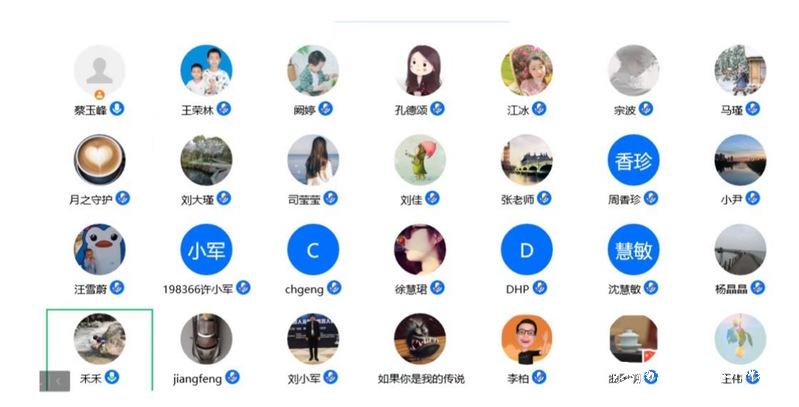The height and width of the screenshot is (407, 799).
Task: Select participant 月之守护
Action: [99, 160]
